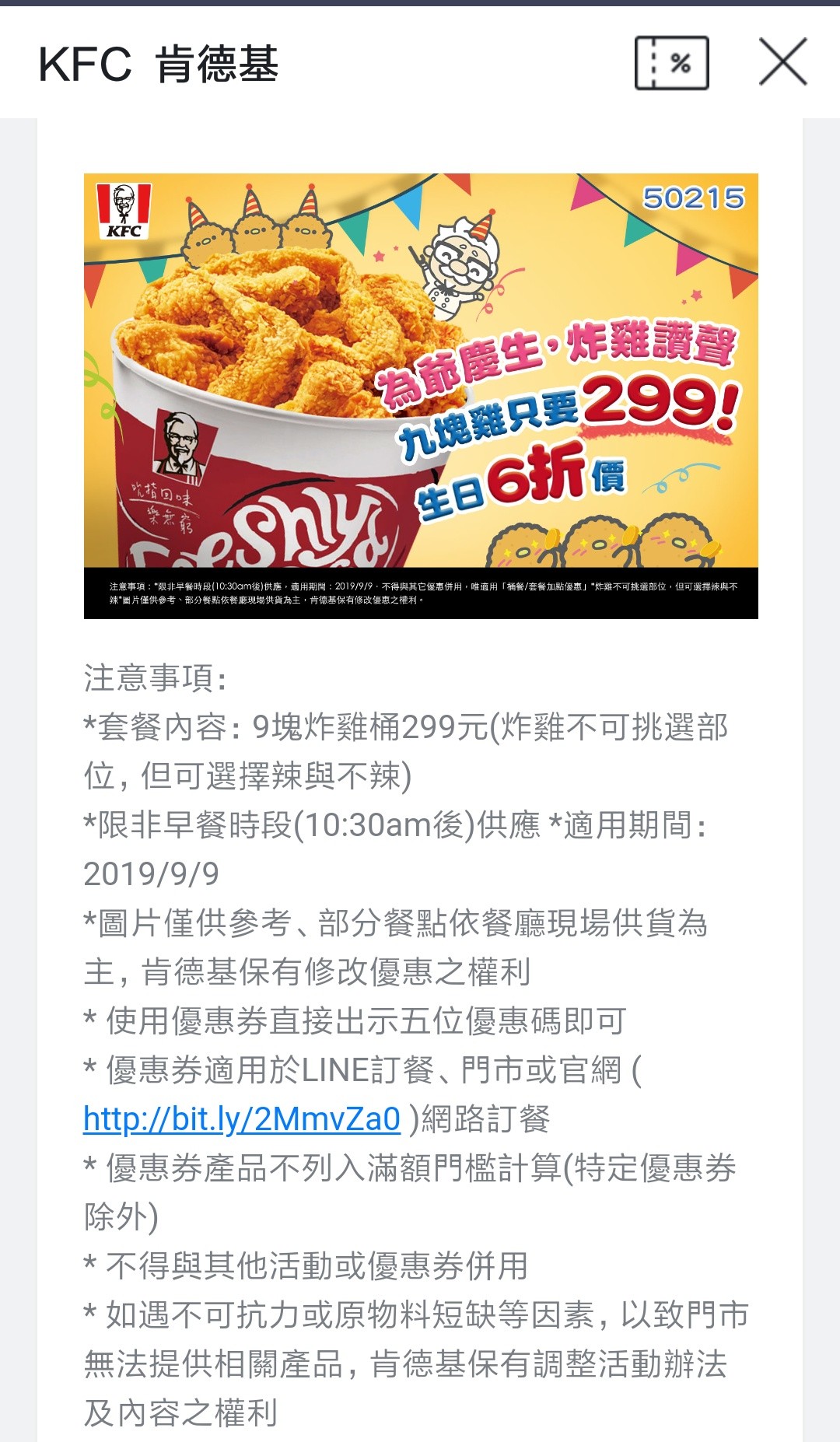Open the coupon list icon
Image resolution: width=840 pixels, height=1442 pixels.
[671, 63]
